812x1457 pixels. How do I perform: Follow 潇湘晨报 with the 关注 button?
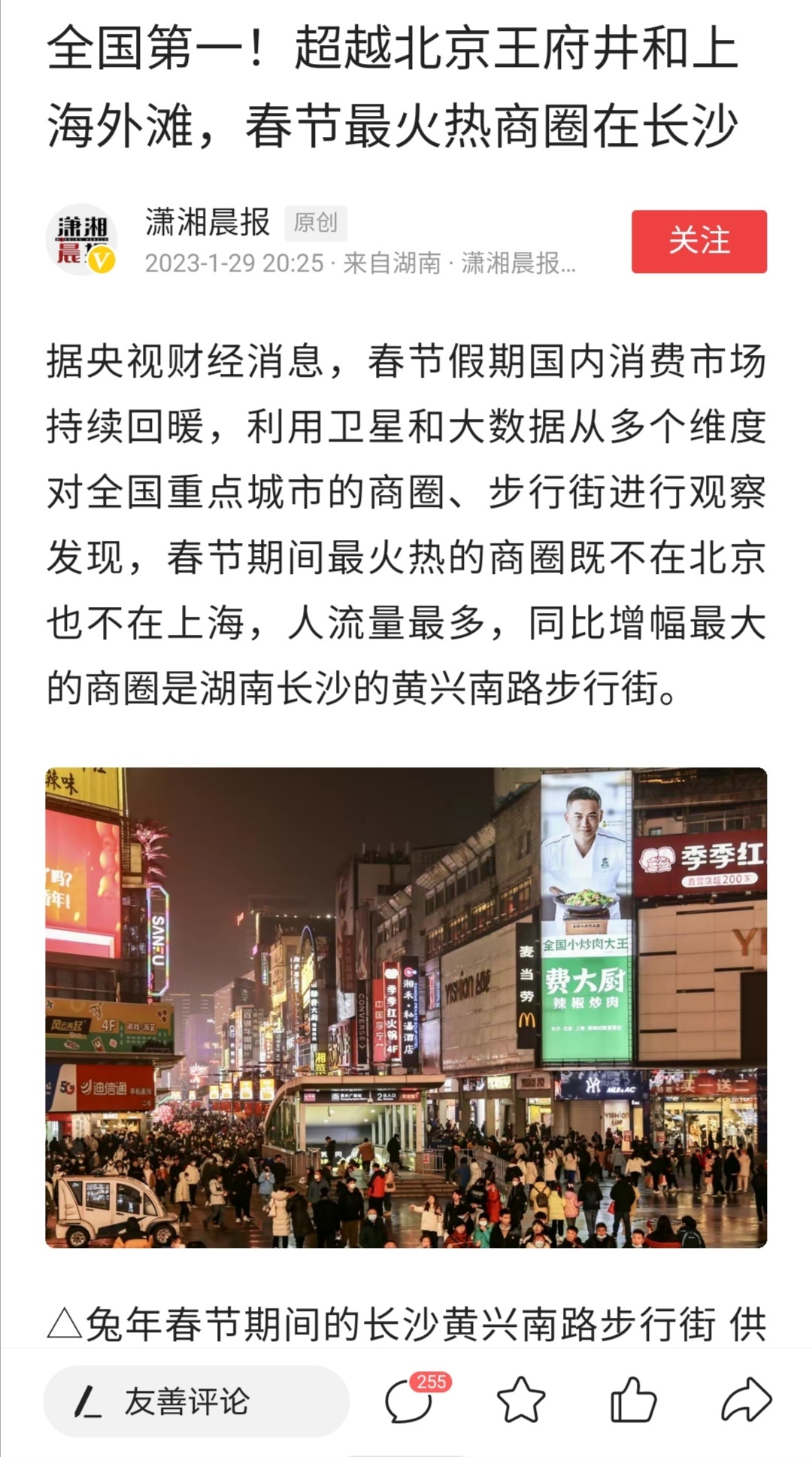(x=698, y=241)
